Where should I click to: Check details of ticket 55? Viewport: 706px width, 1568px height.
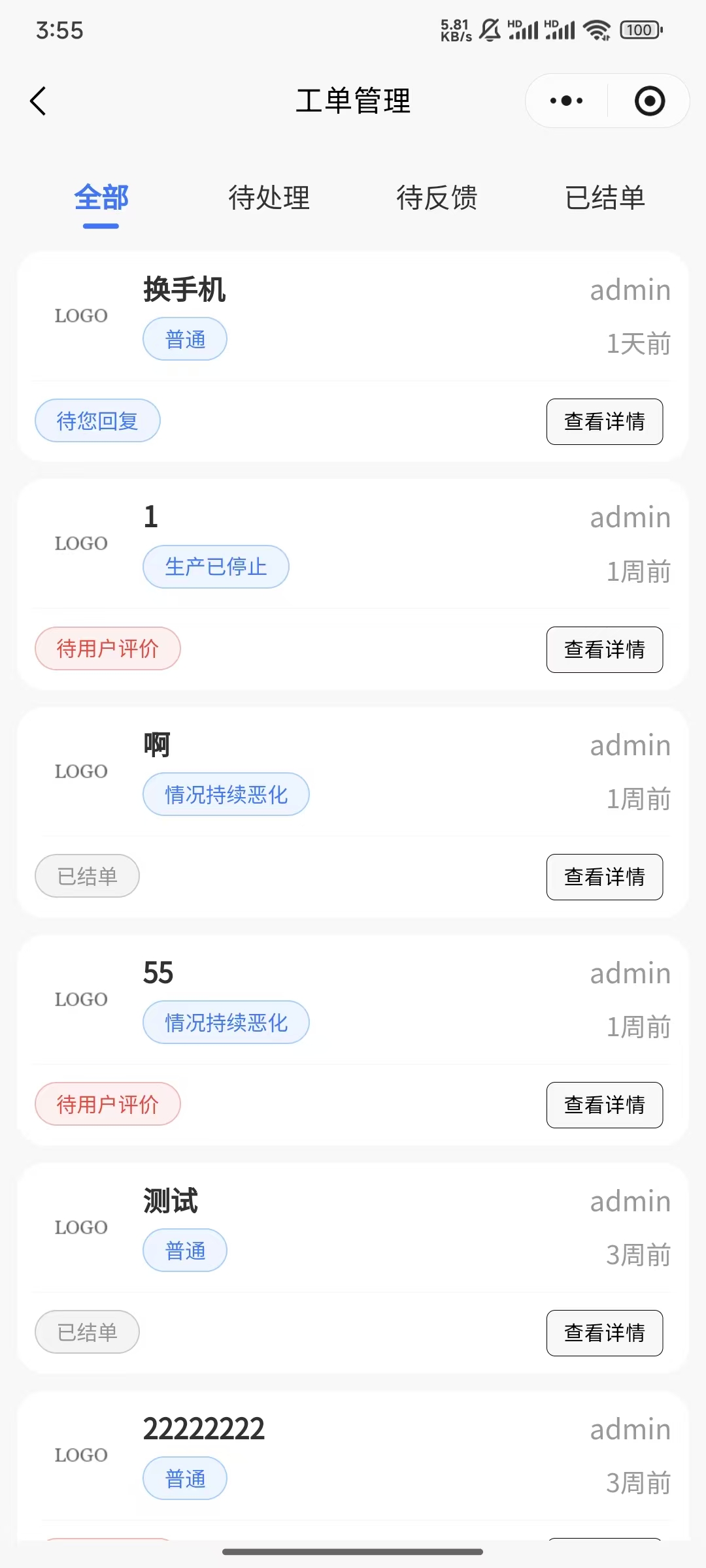pyautogui.click(x=604, y=1105)
